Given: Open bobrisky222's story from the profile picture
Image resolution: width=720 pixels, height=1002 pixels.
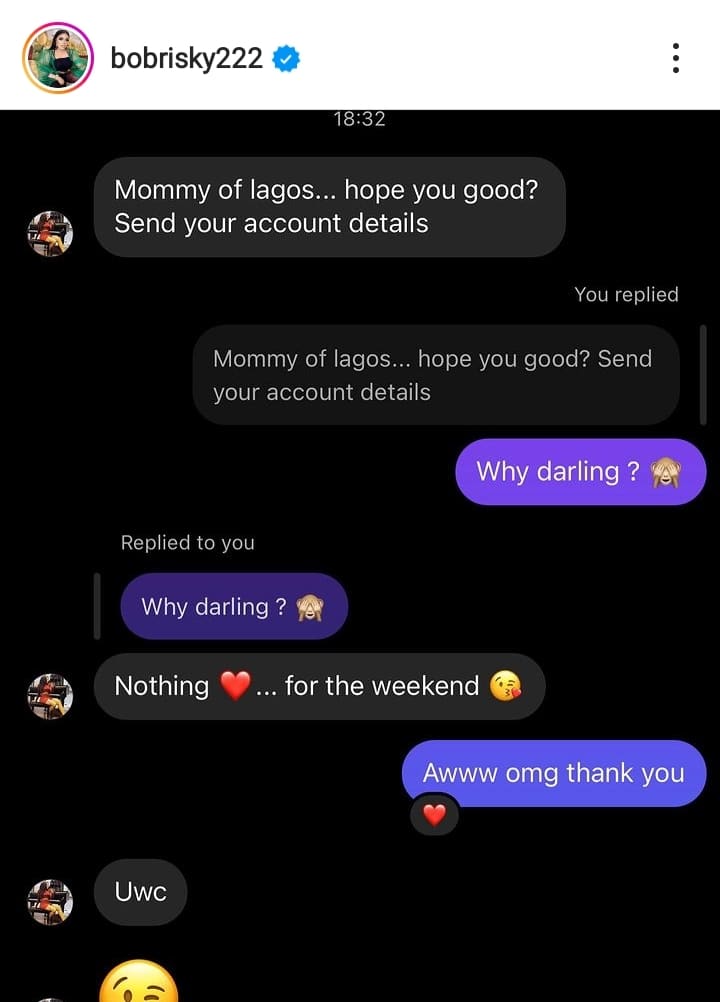Looking at the screenshot, I should point(57,57).
